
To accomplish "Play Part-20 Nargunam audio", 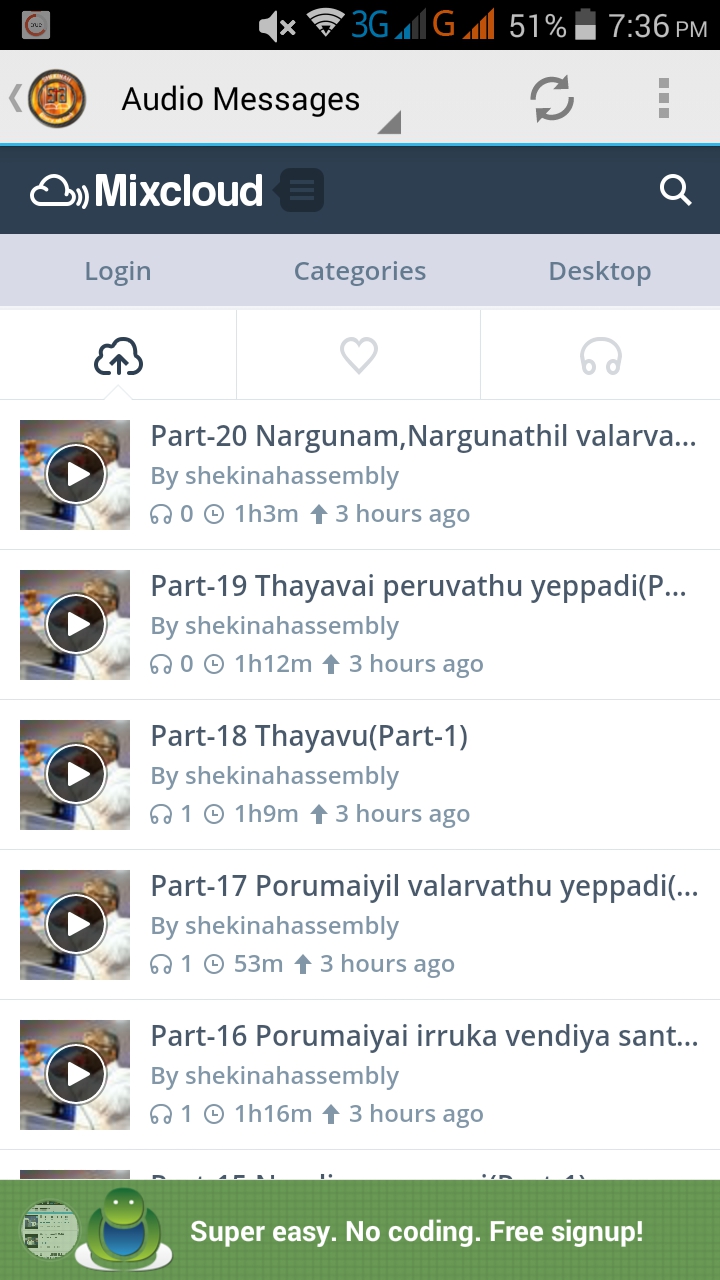I will pyautogui.click(x=76, y=474).
